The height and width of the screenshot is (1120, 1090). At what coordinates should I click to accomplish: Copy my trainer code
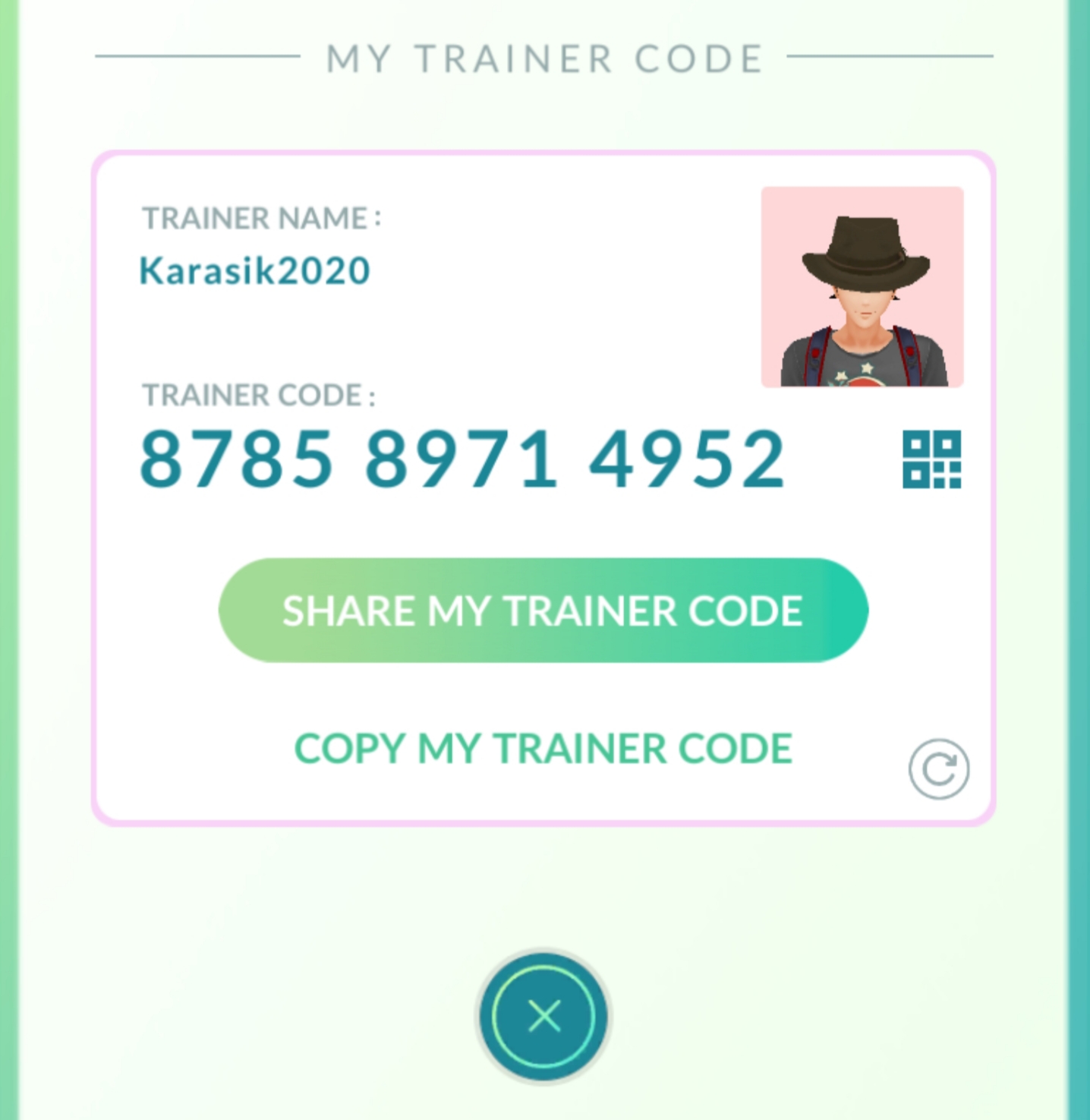pyautogui.click(x=543, y=749)
